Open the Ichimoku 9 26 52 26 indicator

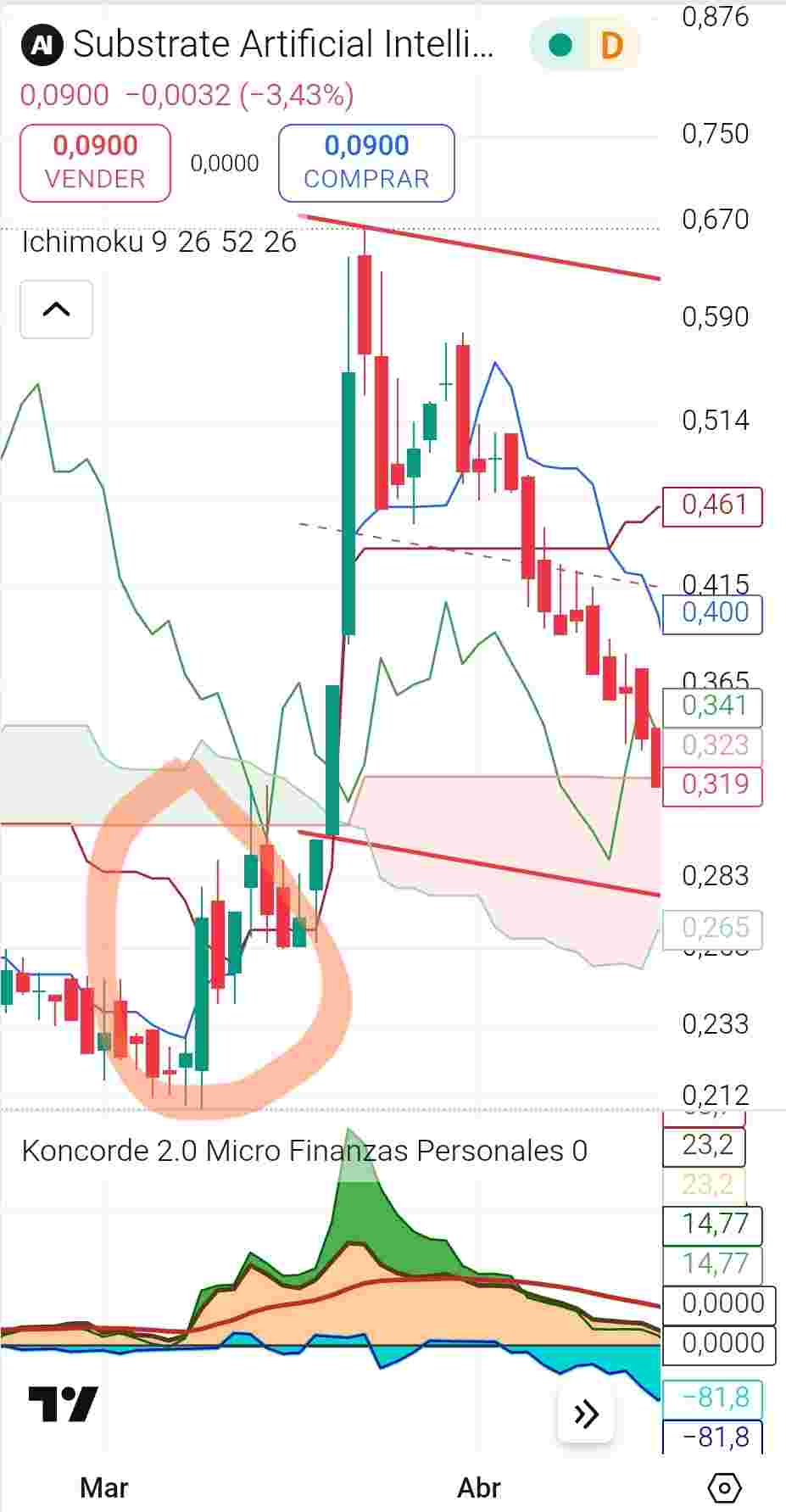(159, 243)
